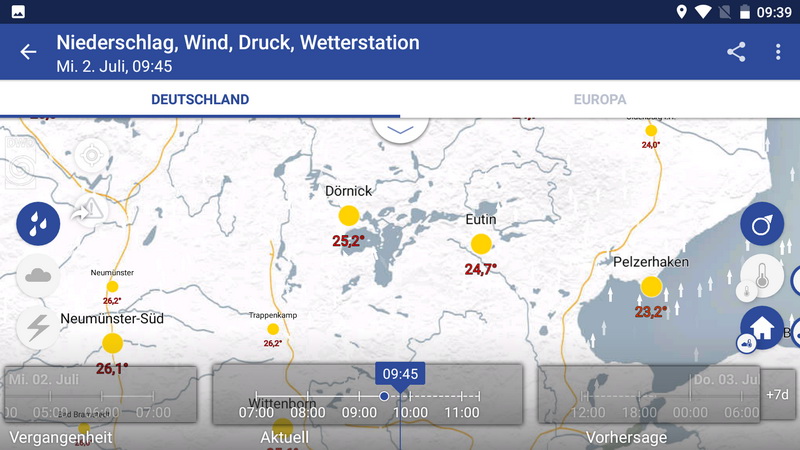The image size is (800, 450).
Task: Go back with the arrow in the header
Action: (x=28, y=52)
